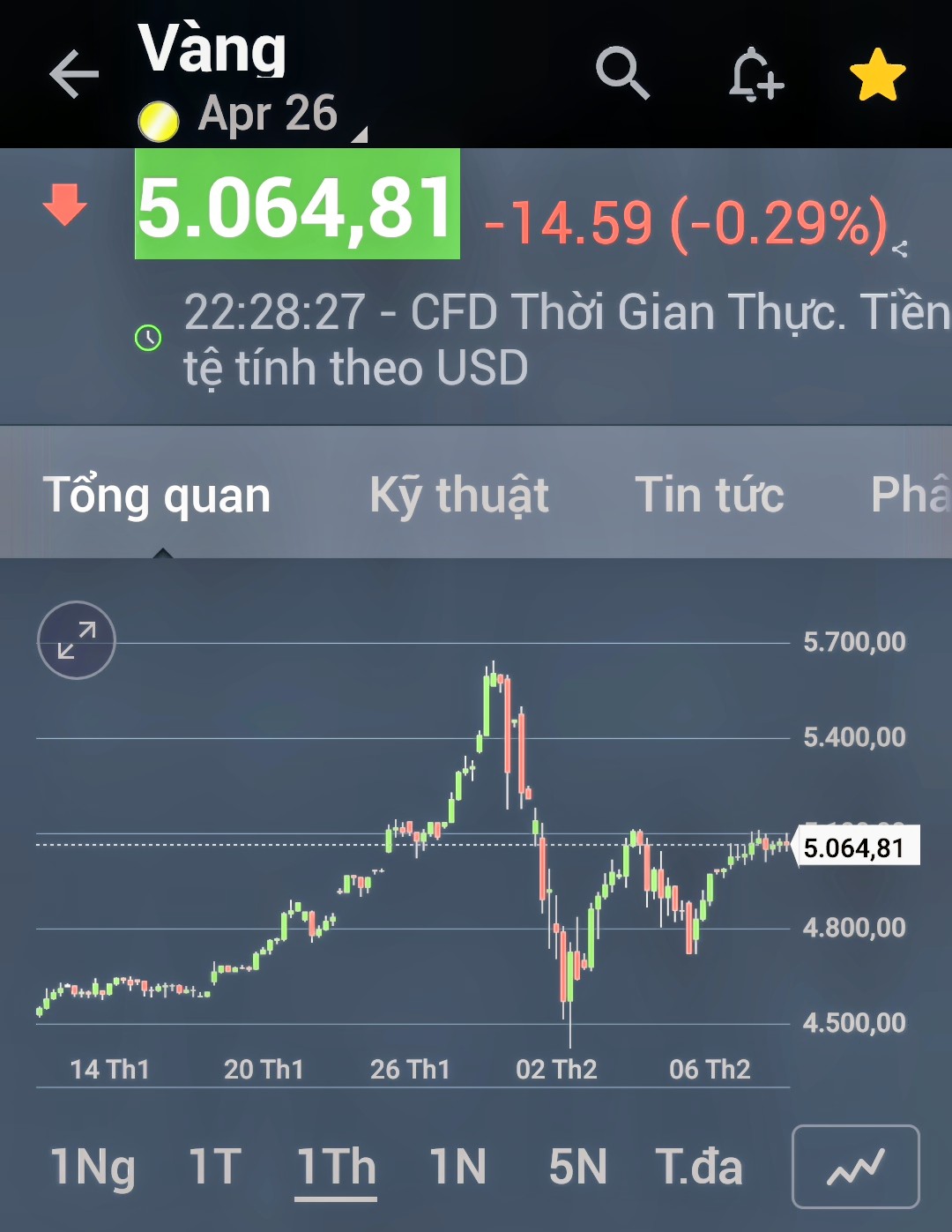Expand the chart to full screen
Screen dimensions: 952x1232
click(77, 640)
